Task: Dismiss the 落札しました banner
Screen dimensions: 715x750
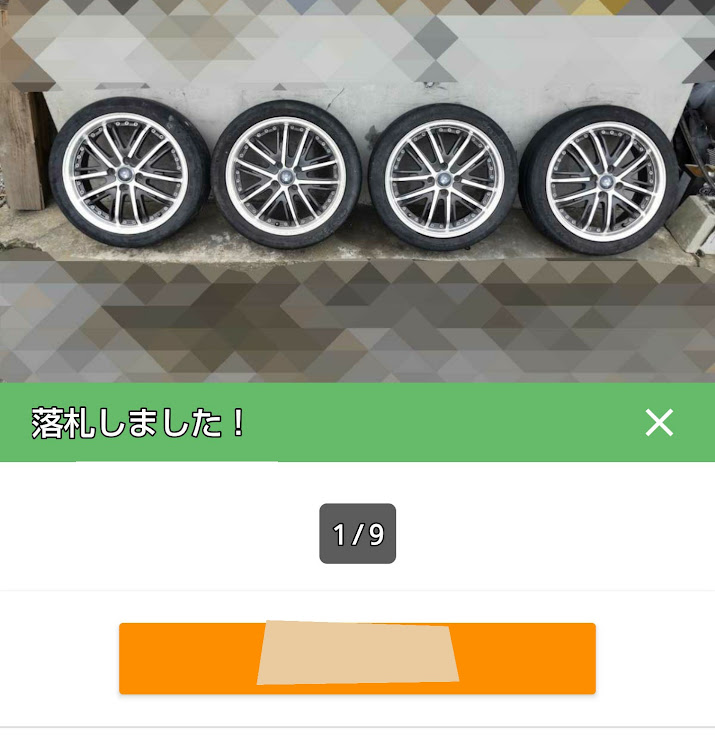Action: tap(659, 423)
